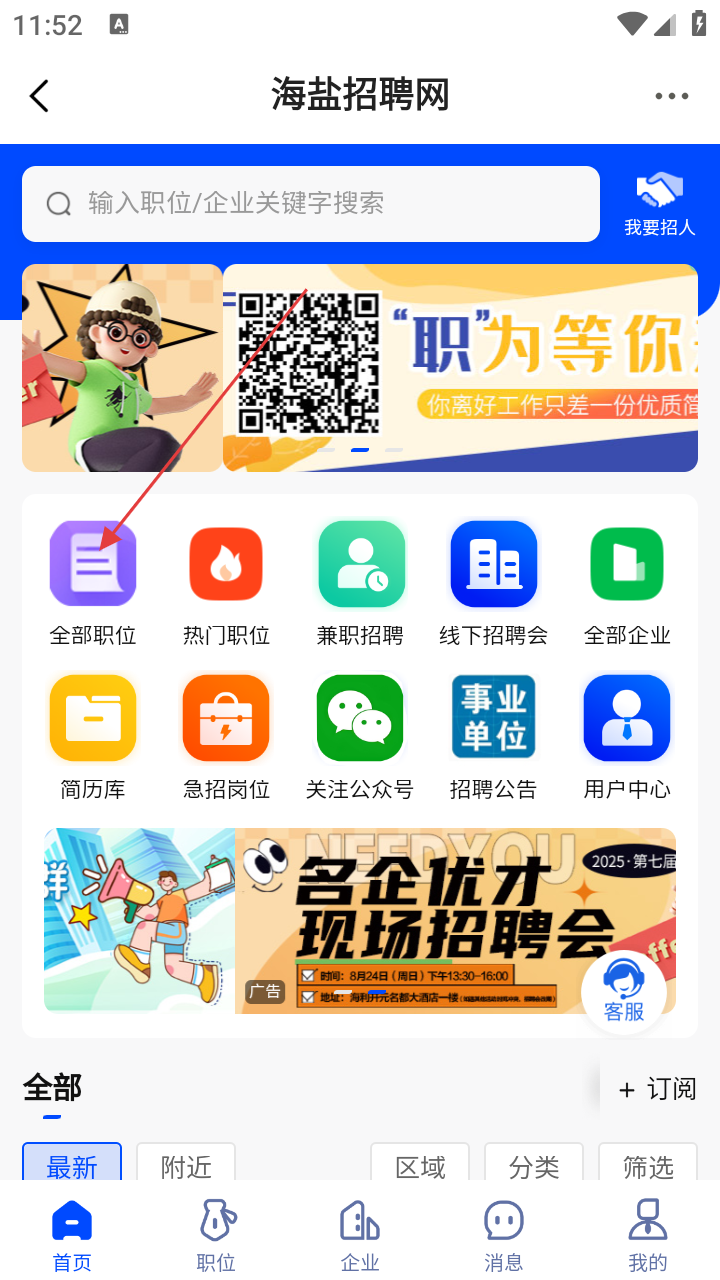Screen dimensions: 720x1280
Task: Open 用户中心 user center
Action: pyautogui.click(x=627, y=736)
